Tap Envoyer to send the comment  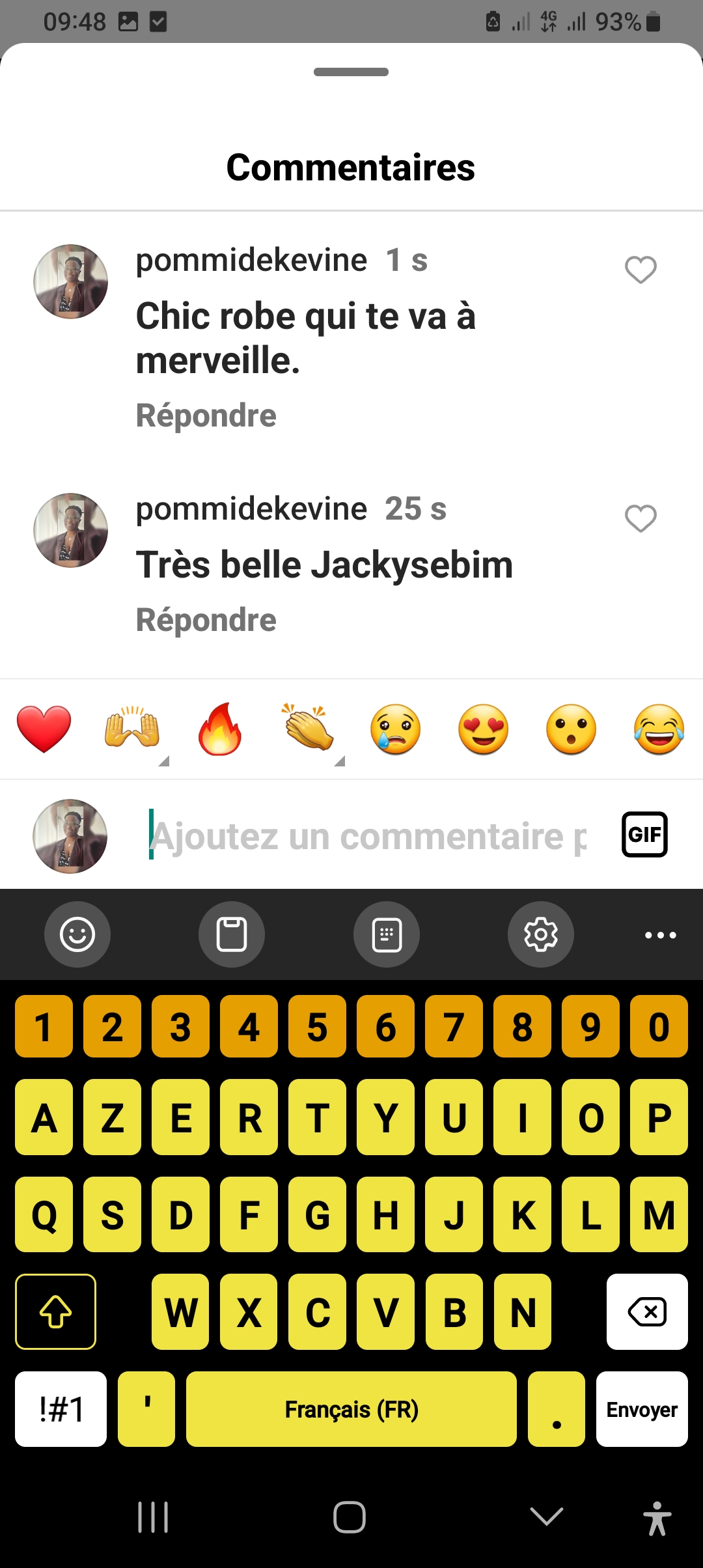pos(642,1409)
